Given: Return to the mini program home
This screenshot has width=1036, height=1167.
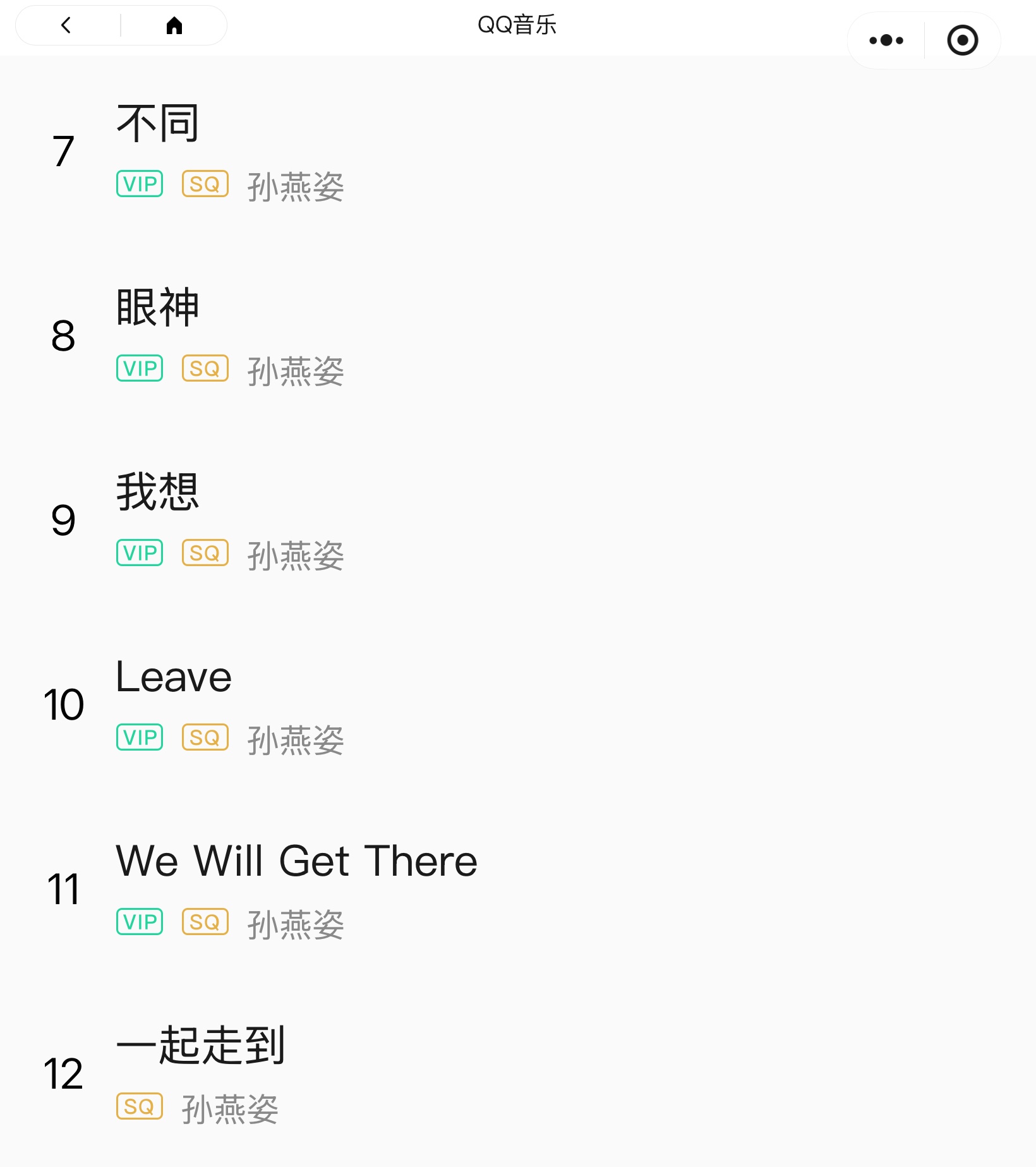Looking at the screenshot, I should (174, 25).
